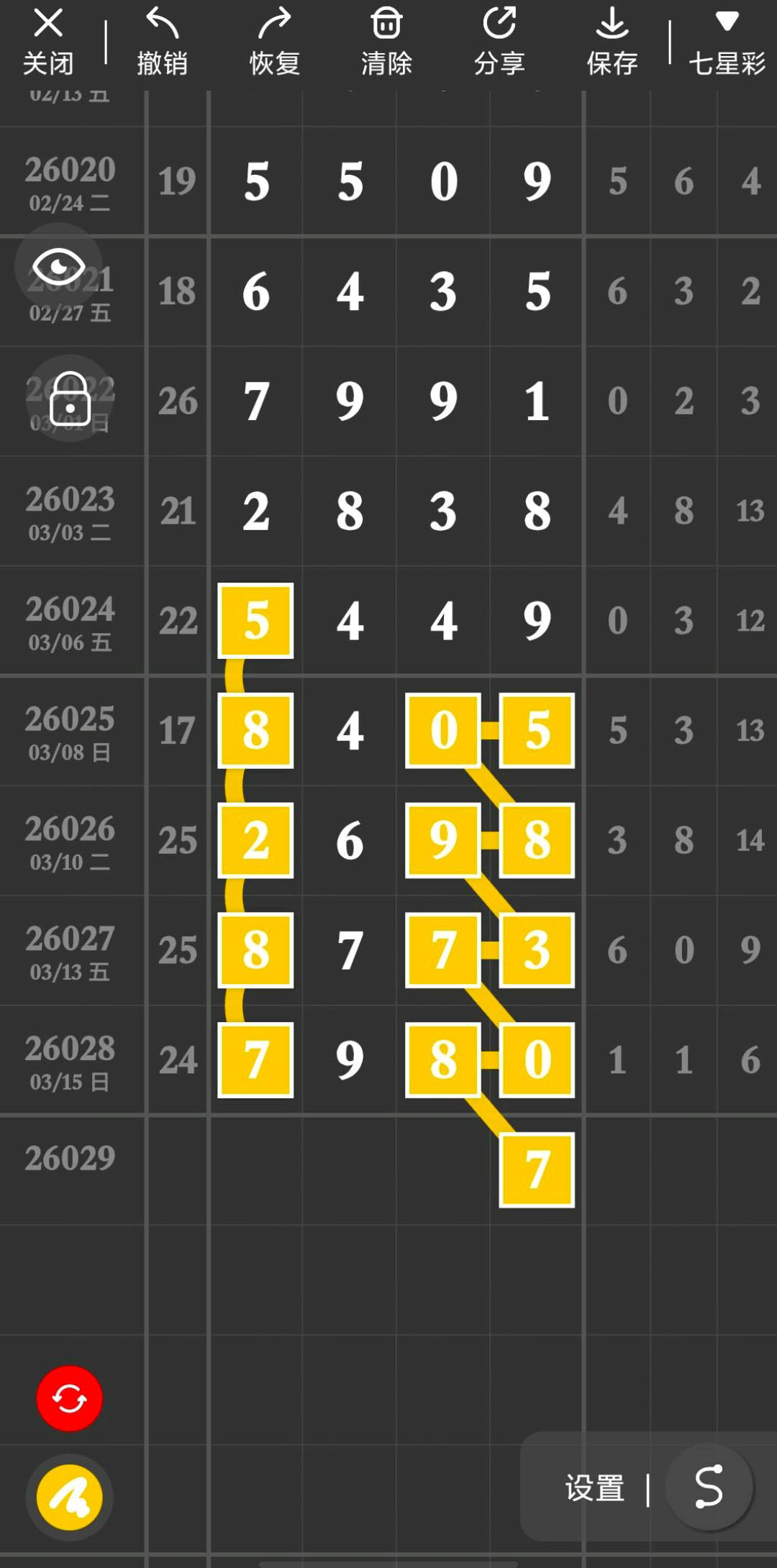
Task: Open 设置 settings
Action: (594, 1488)
